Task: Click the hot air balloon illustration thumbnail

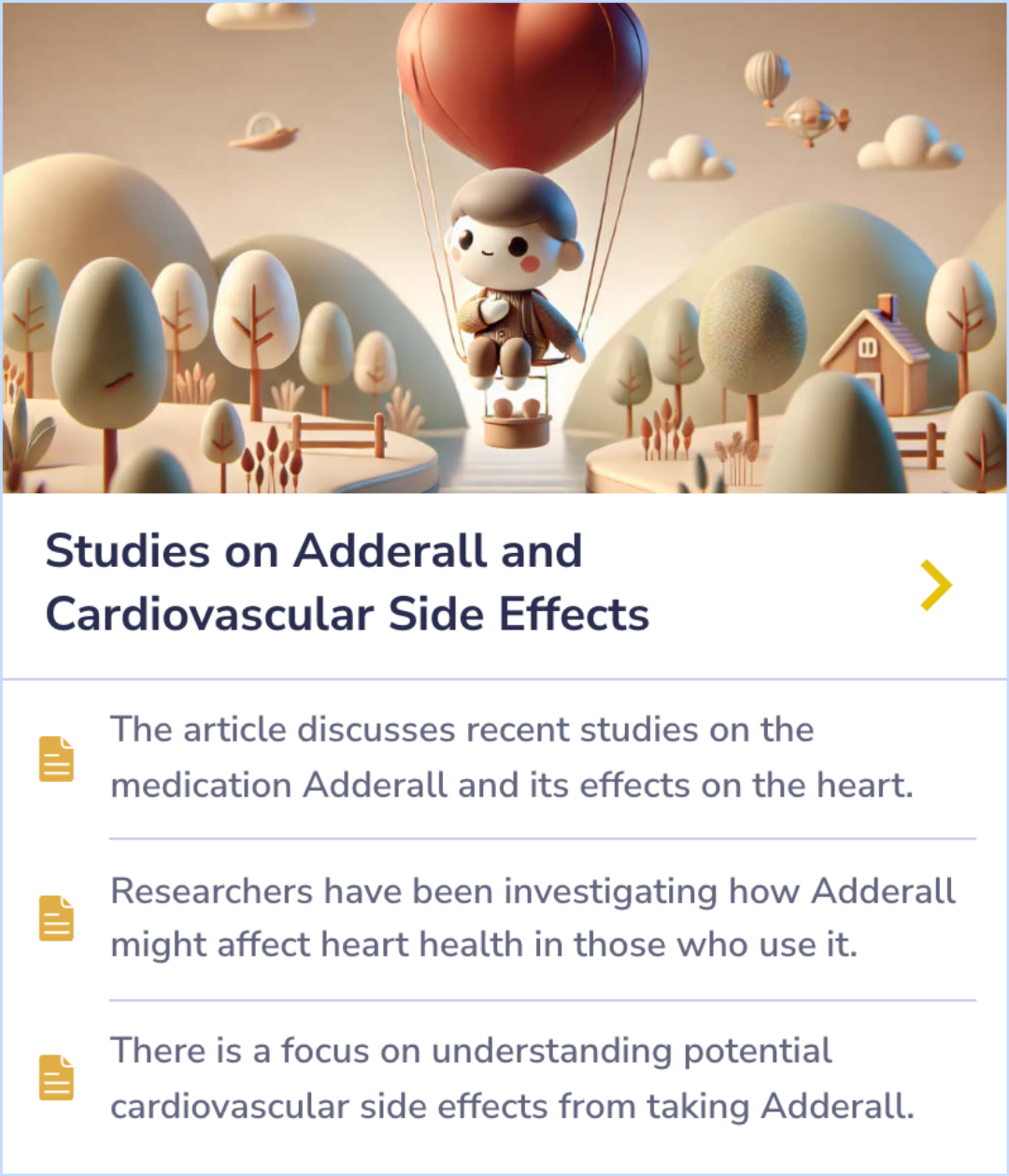Action: point(504,248)
